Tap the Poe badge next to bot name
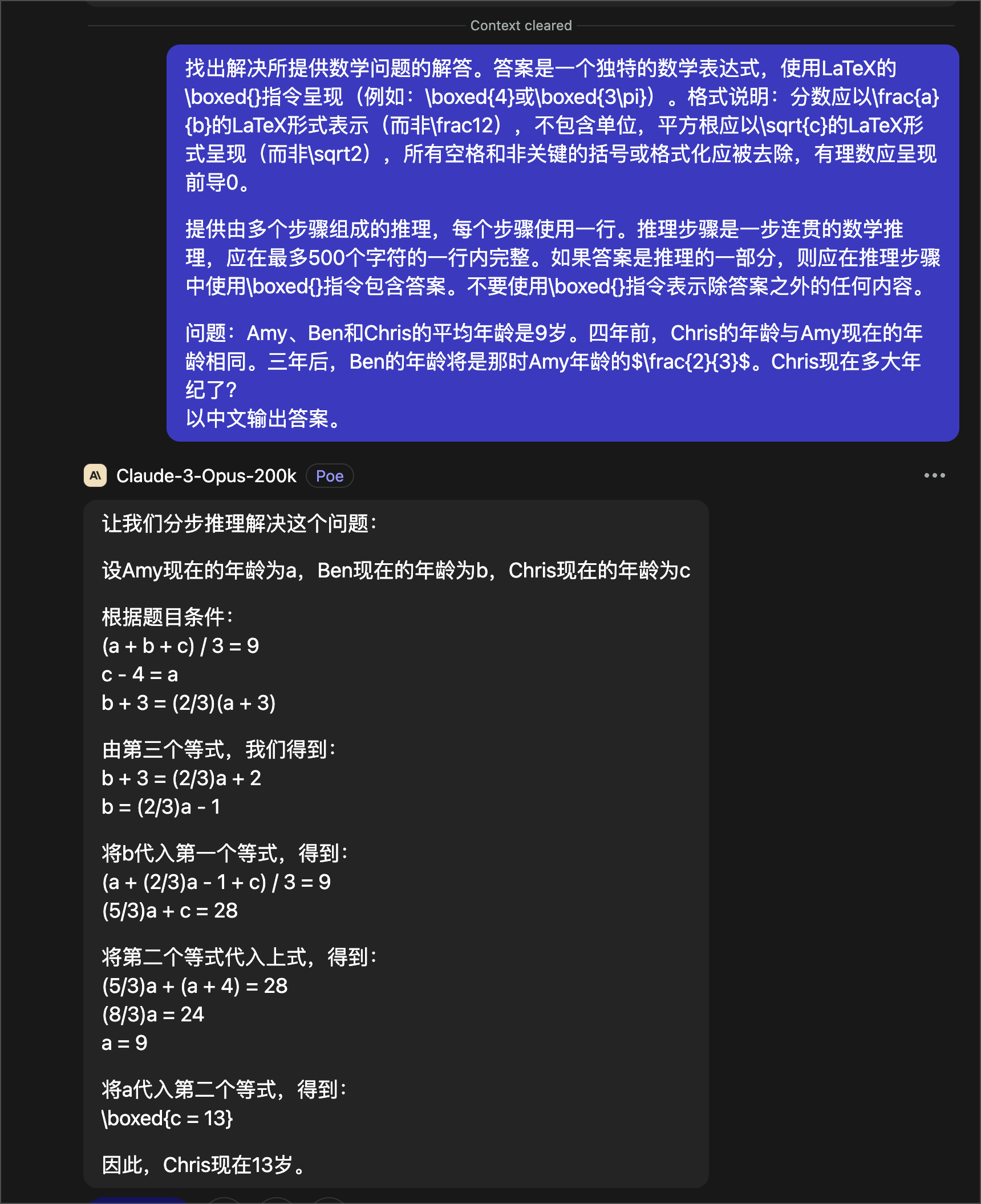The height and width of the screenshot is (1204, 981). pos(330,476)
